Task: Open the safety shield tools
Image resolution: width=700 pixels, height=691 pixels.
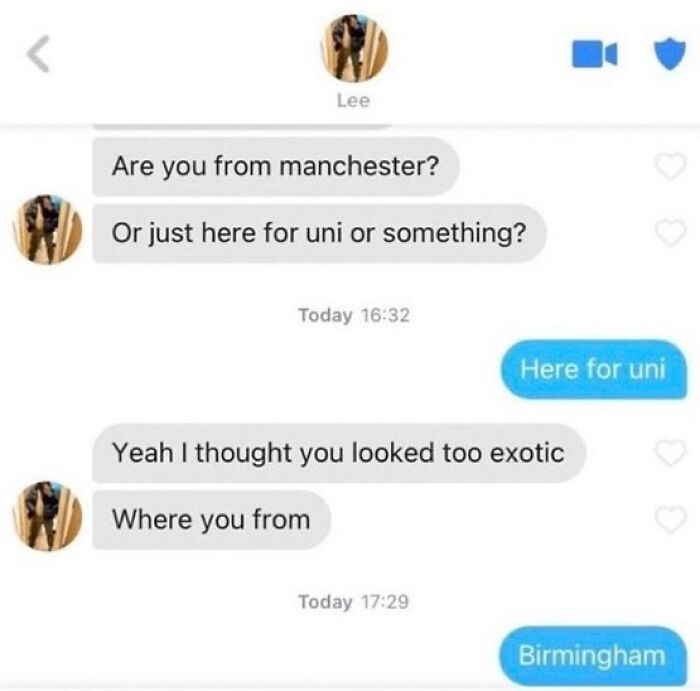Action: click(x=670, y=54)
